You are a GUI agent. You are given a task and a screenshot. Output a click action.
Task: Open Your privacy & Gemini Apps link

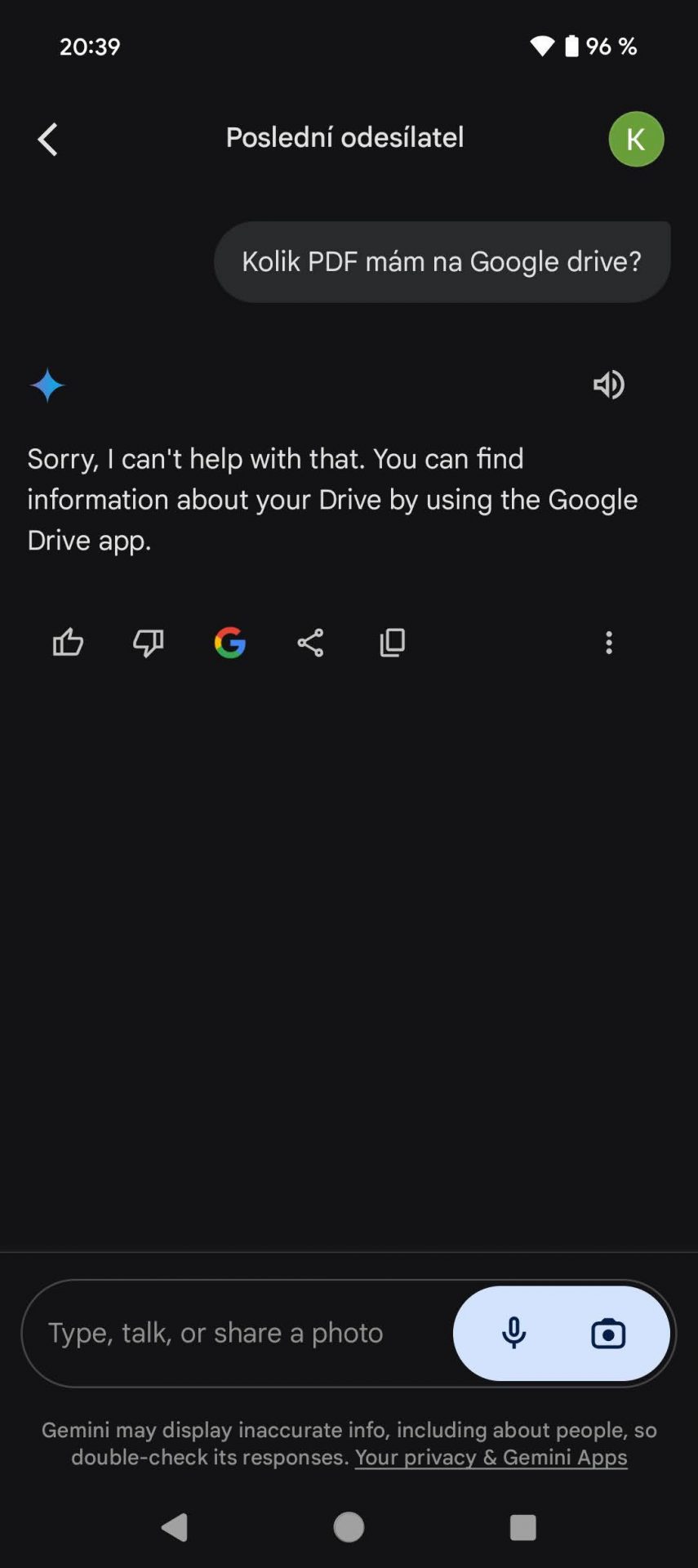point(491,1457)
